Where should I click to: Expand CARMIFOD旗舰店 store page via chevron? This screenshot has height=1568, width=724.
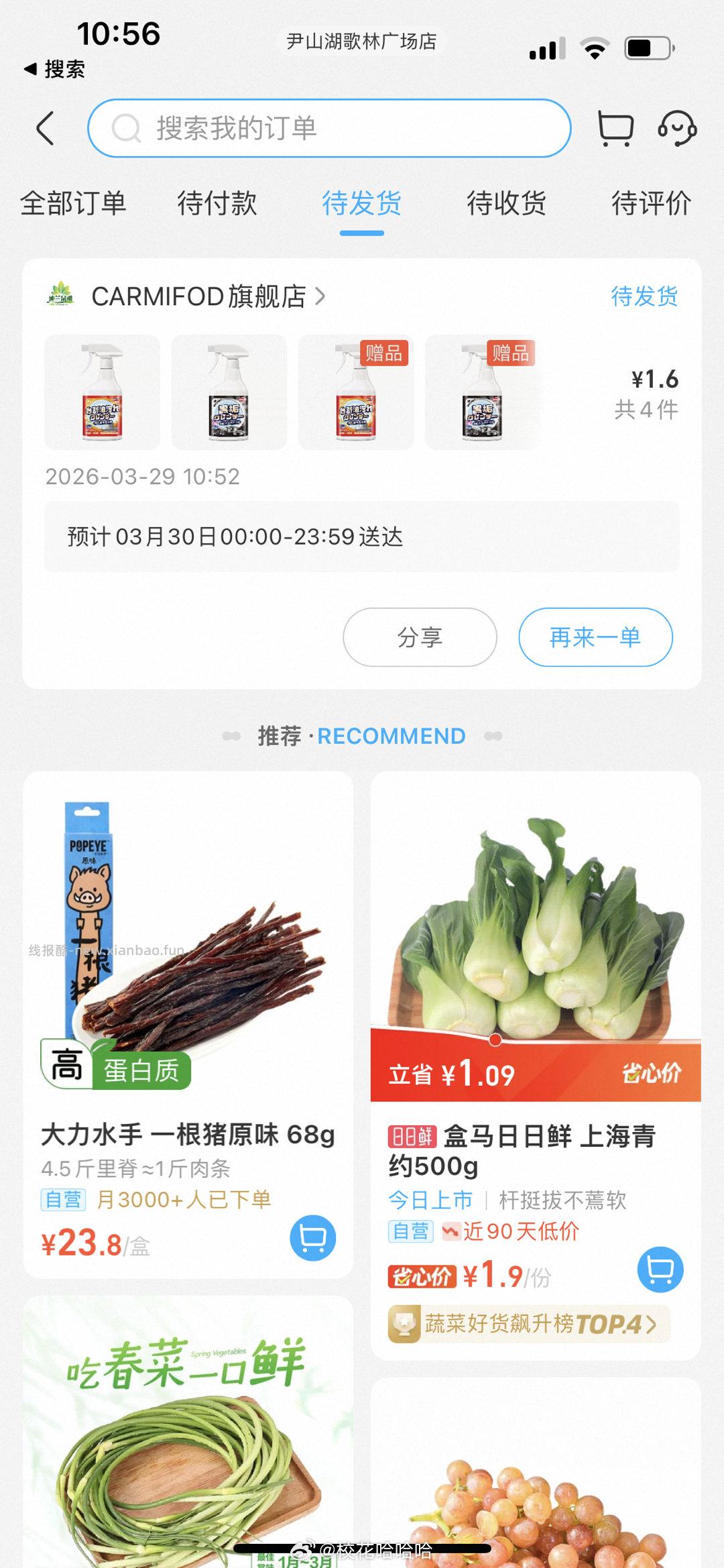point(321,296)
